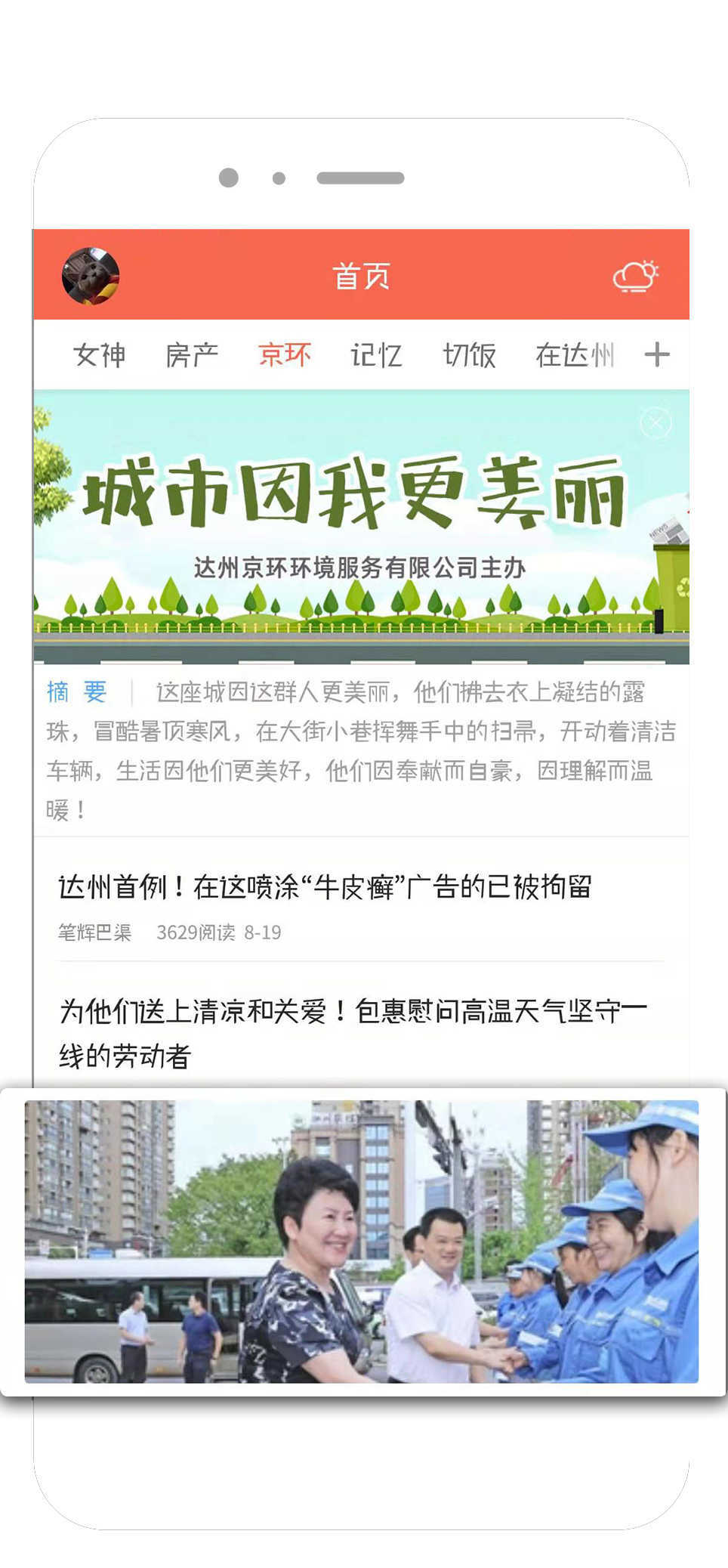
Task: Select the 京环 channel tab
Action: point(285,354)
